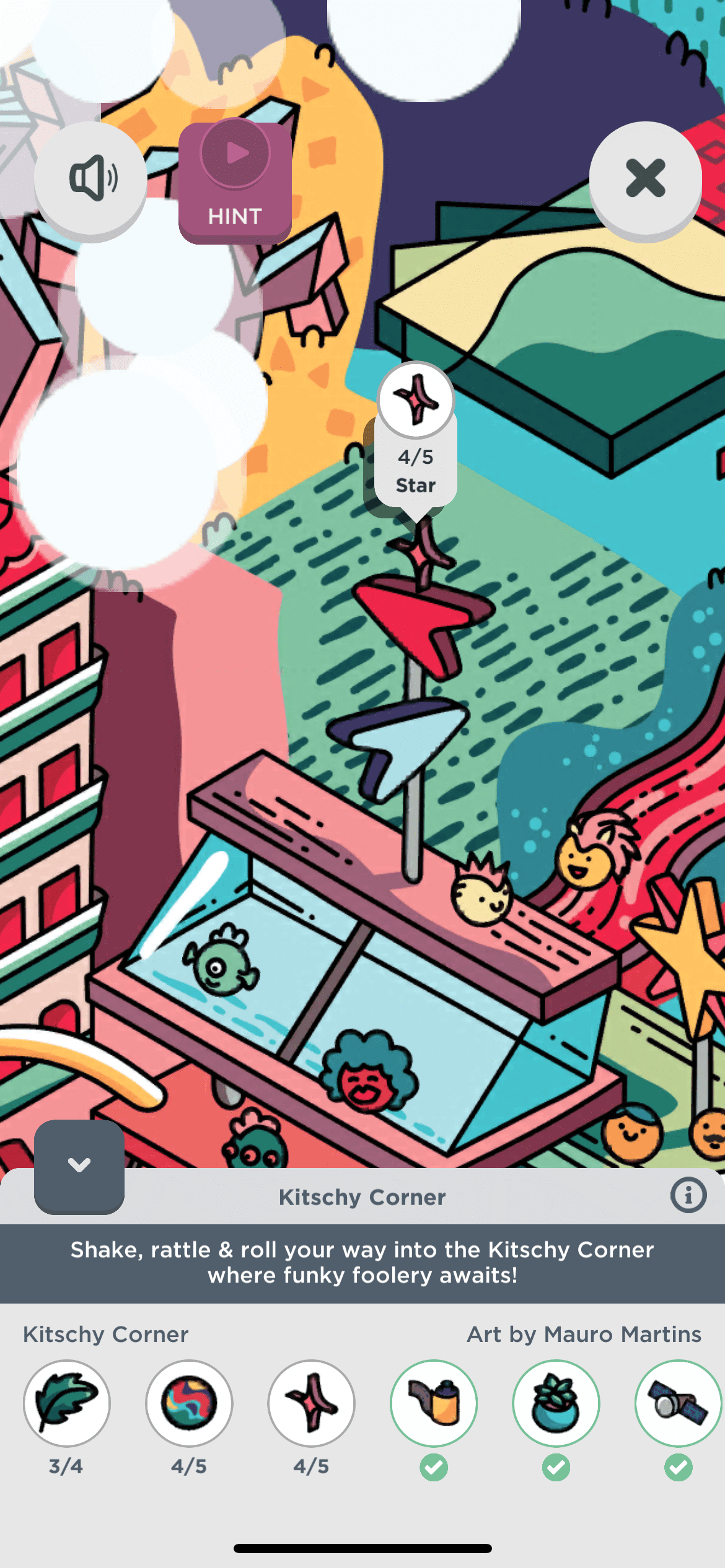
Task: Select the completed spray can item
Action: click(434, 1403)
